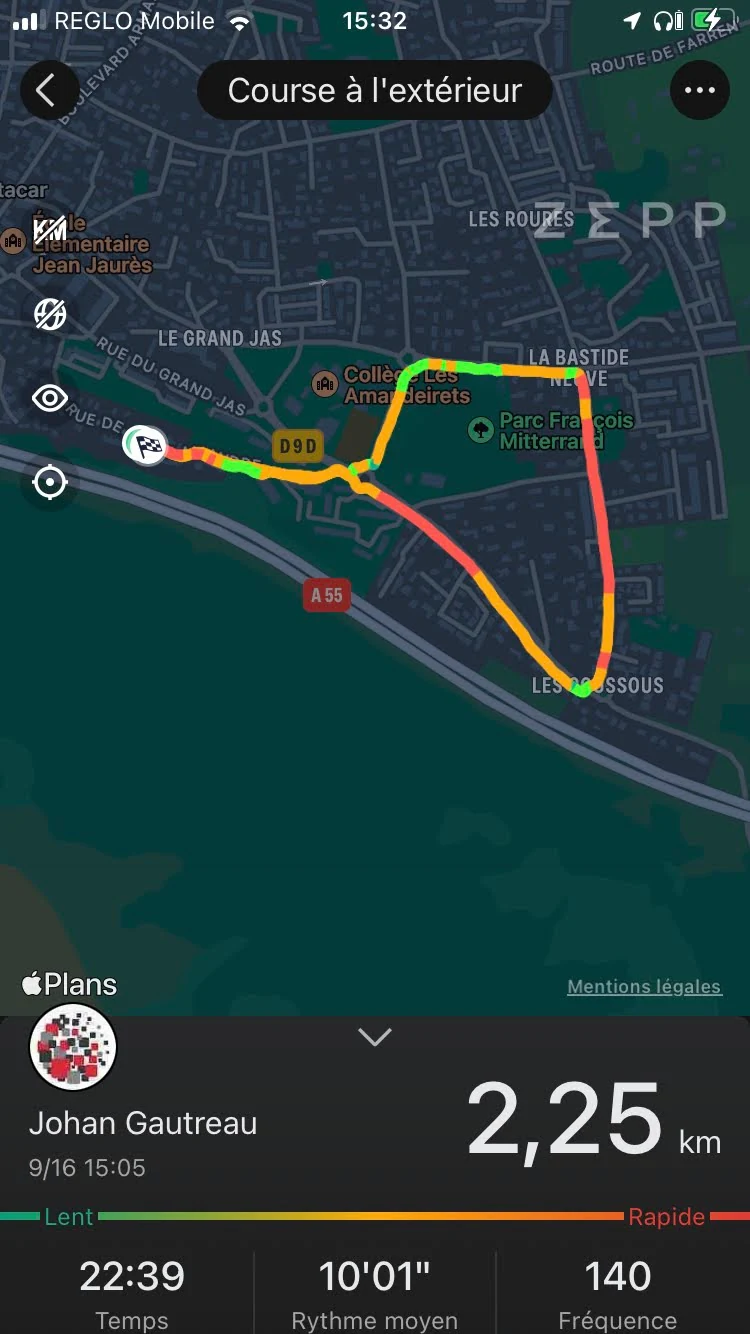Go back using the top arrow
750x1334 pixels.
pos(46,91)
